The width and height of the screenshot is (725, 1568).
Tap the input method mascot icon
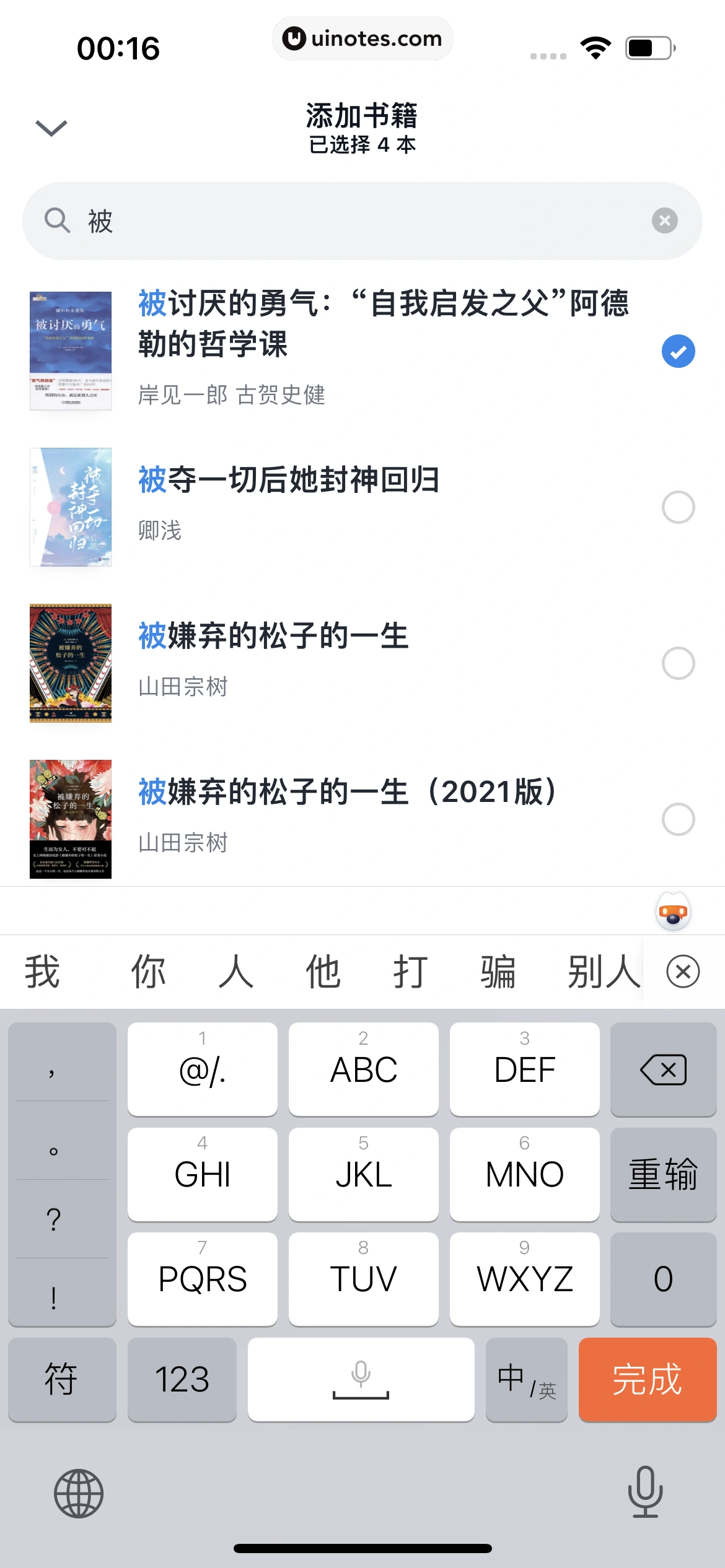pyautogui.click(x=673, y=912)
